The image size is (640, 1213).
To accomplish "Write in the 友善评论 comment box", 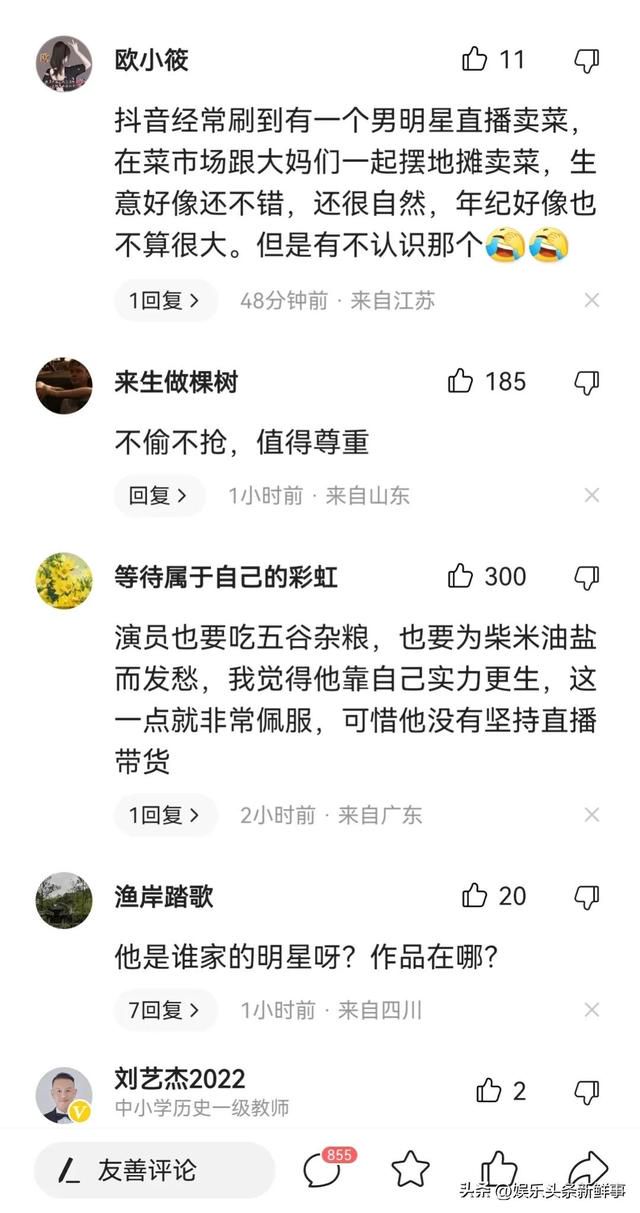I will [x=154, y=1170].
